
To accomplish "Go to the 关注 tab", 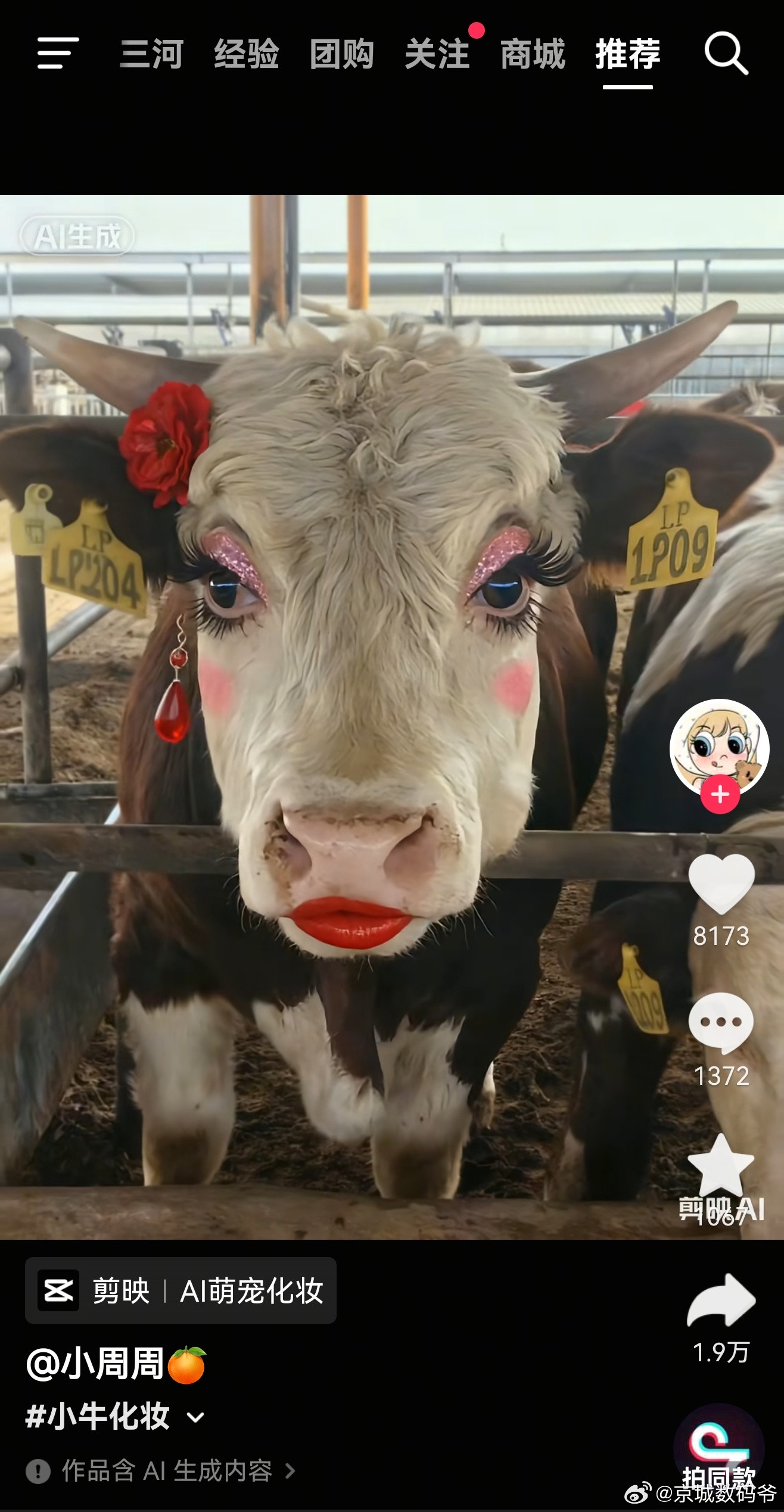I will pyautogui.click(x=437, y=54).
